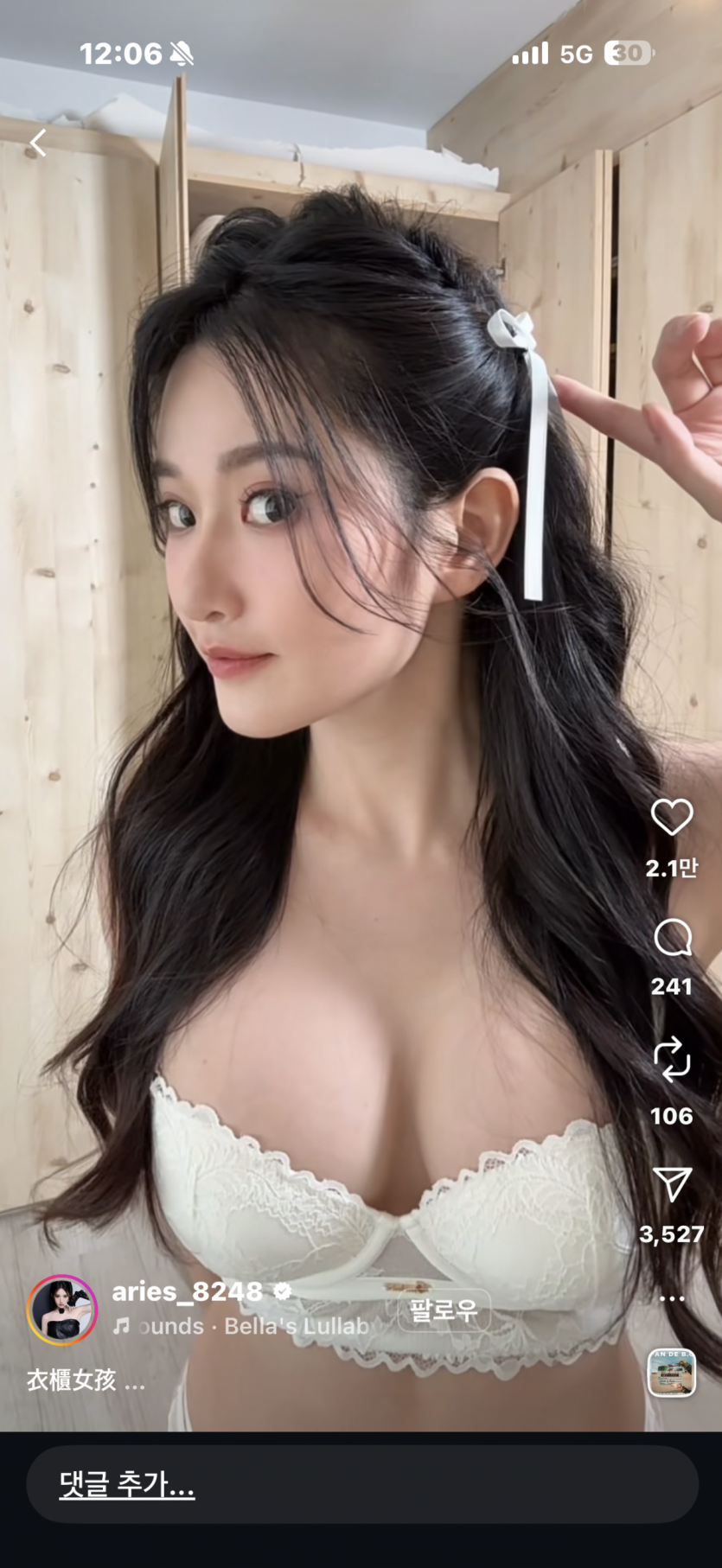Repost this reel
The image size is (722, 1568).
point(672,1060)
